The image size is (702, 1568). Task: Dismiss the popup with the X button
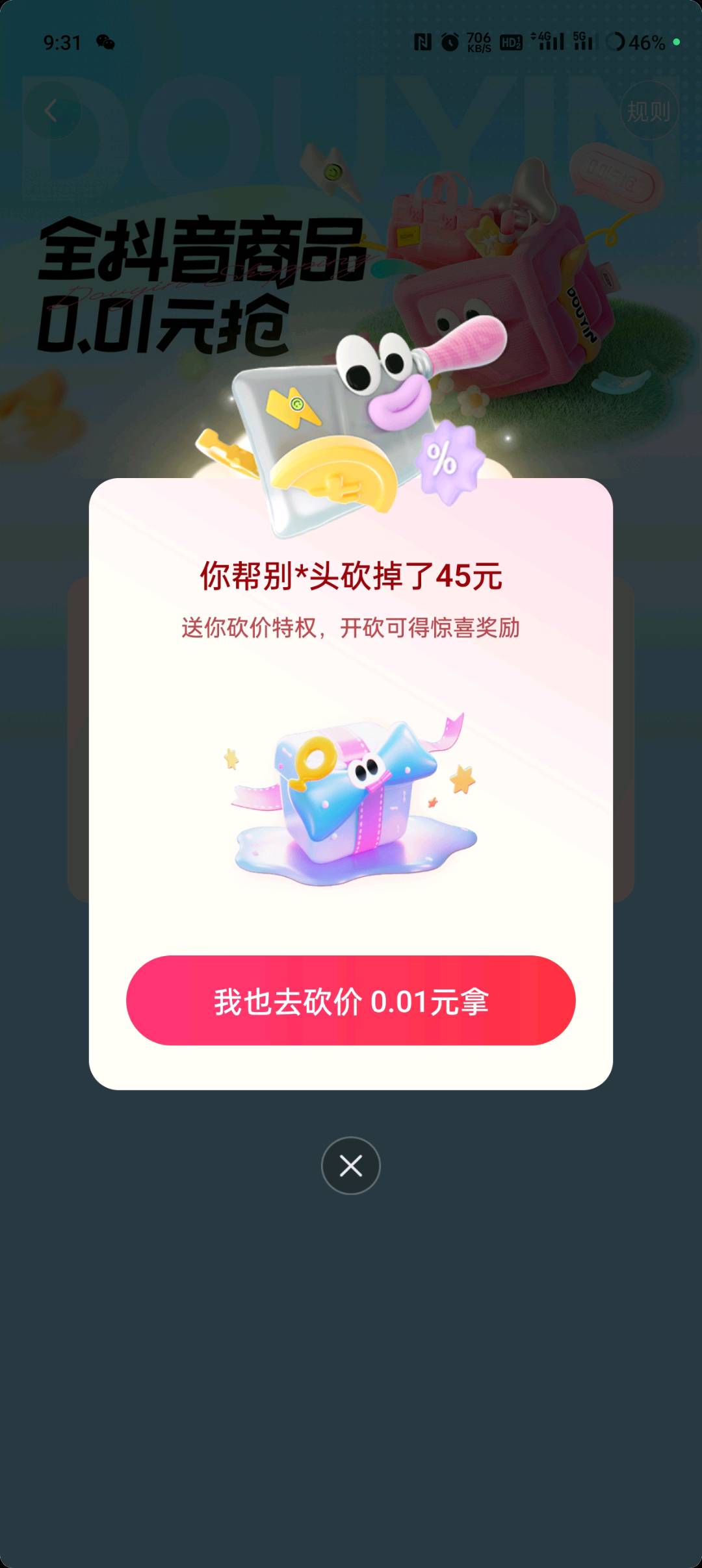tap(350, 1166)
